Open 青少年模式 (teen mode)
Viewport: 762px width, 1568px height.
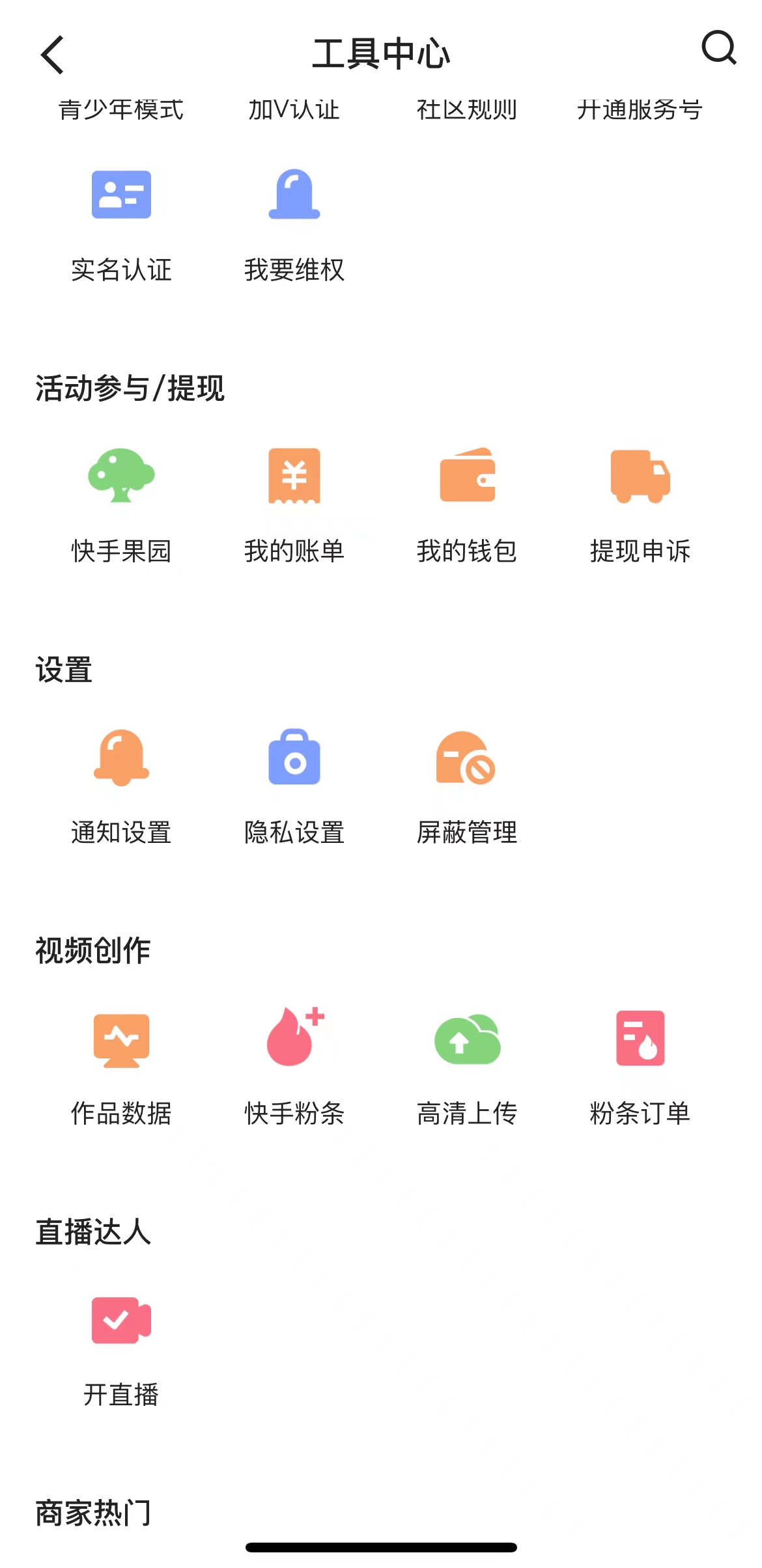tap(120, 109)
